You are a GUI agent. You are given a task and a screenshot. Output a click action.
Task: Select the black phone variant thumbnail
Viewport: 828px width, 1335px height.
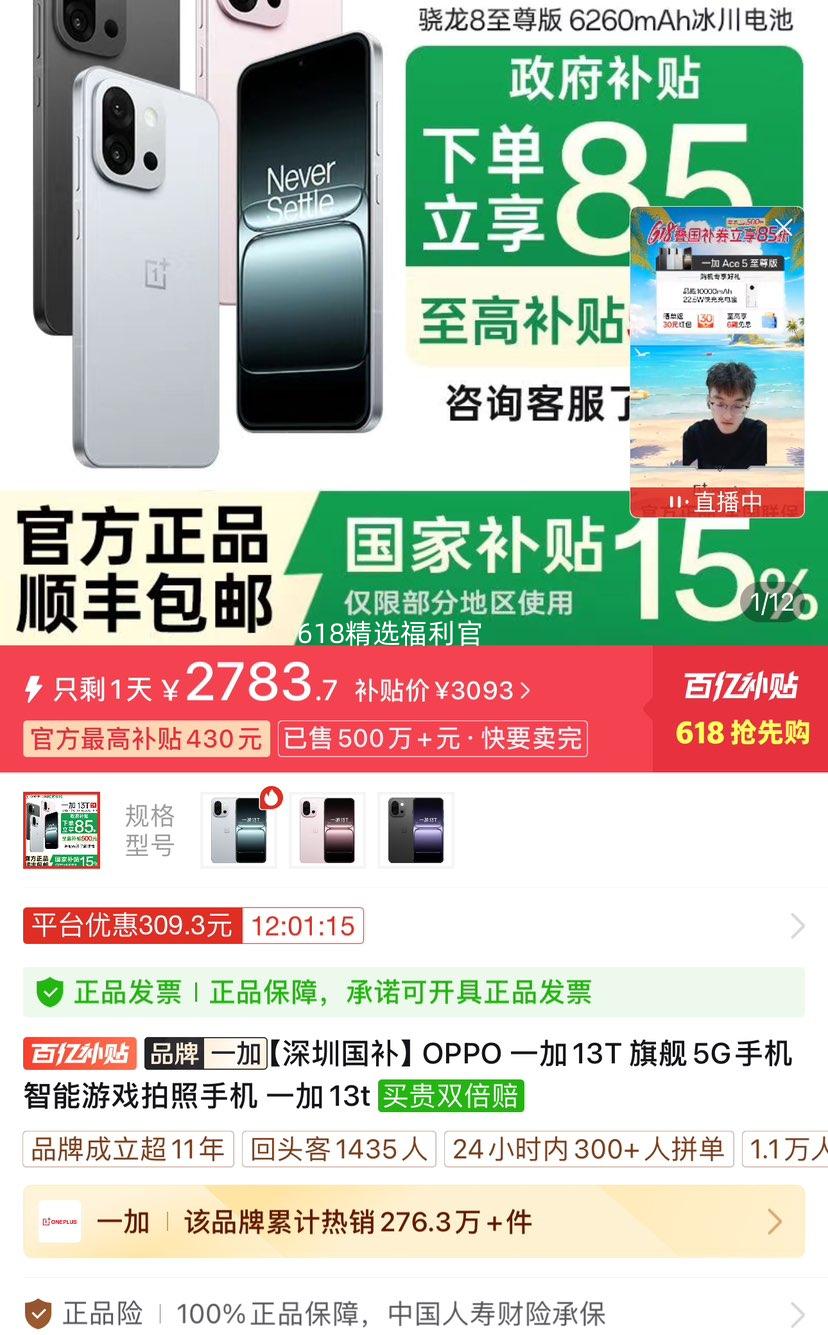pos(415,830)
